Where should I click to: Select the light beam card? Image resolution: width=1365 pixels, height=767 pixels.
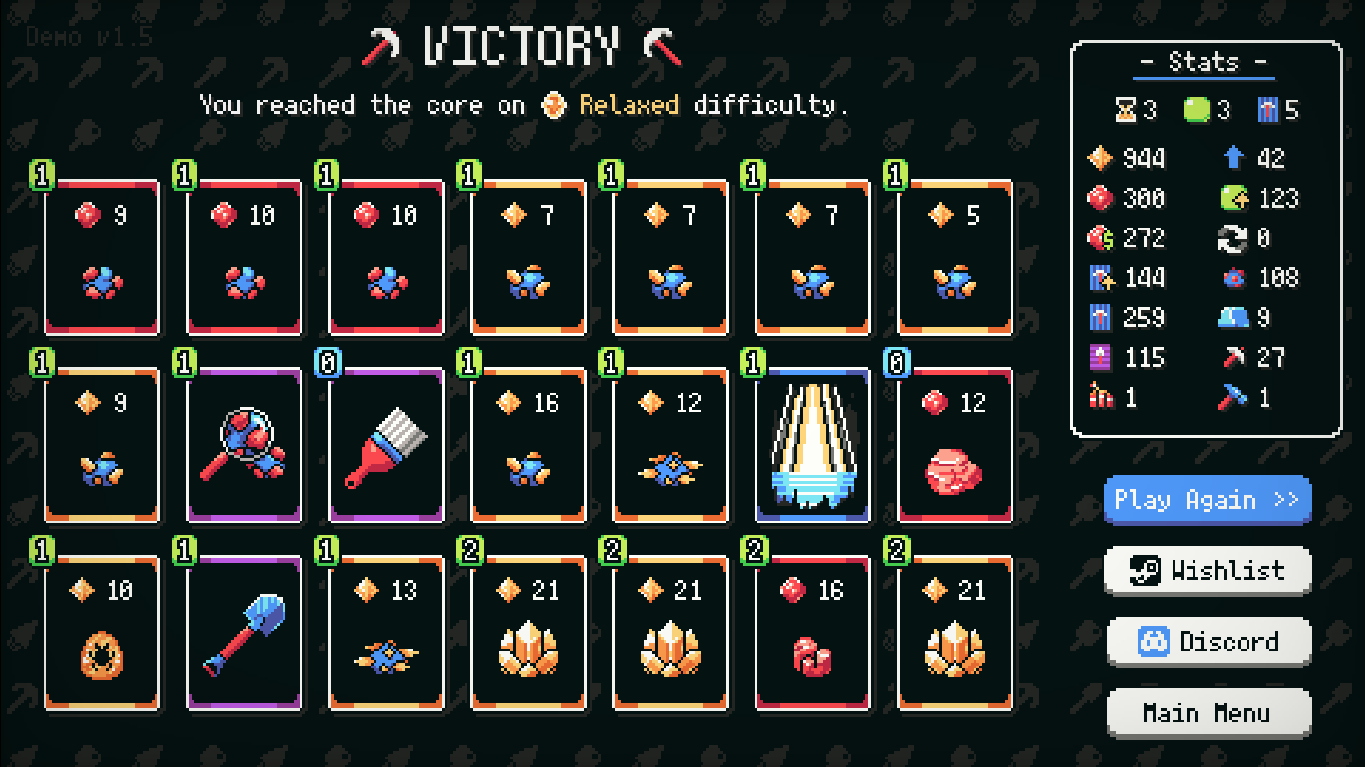click(x=812, y=445)
